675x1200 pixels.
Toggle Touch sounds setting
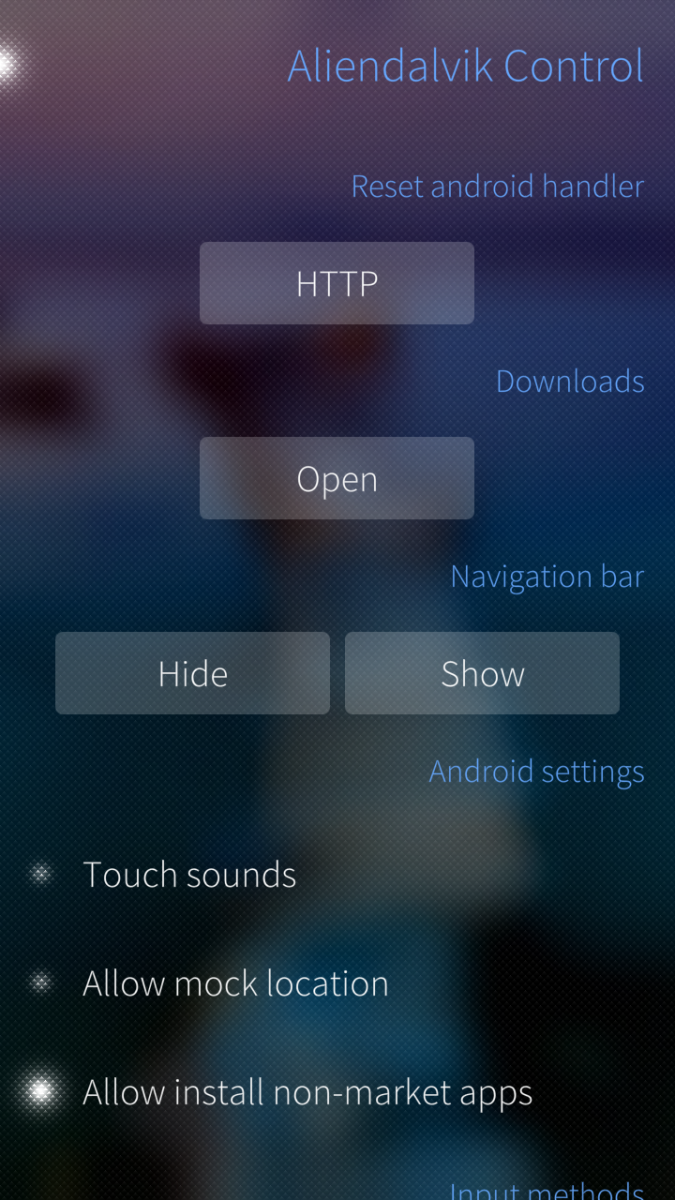[189, 875]
